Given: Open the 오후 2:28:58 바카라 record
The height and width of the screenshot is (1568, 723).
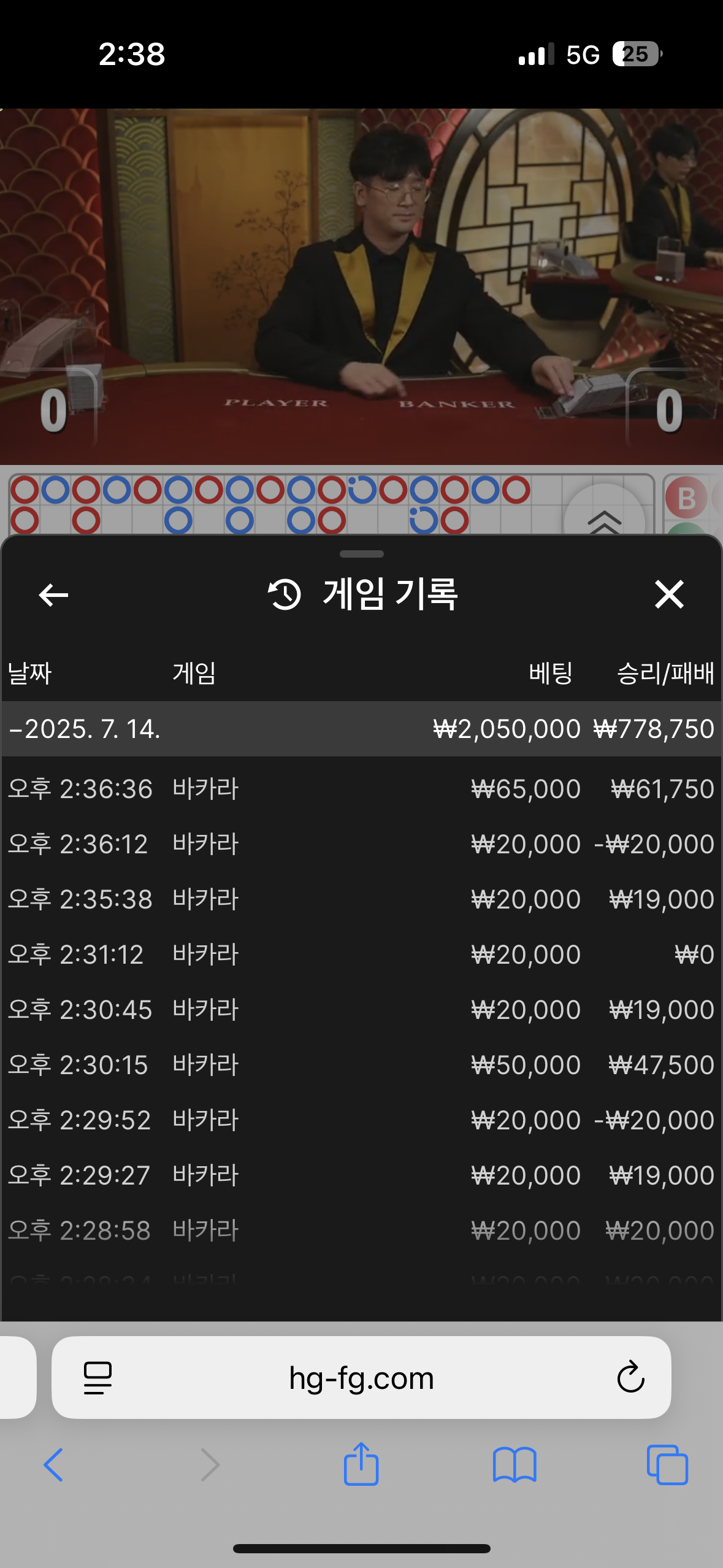Looking at the screenshot, I should coord(362,1231).
